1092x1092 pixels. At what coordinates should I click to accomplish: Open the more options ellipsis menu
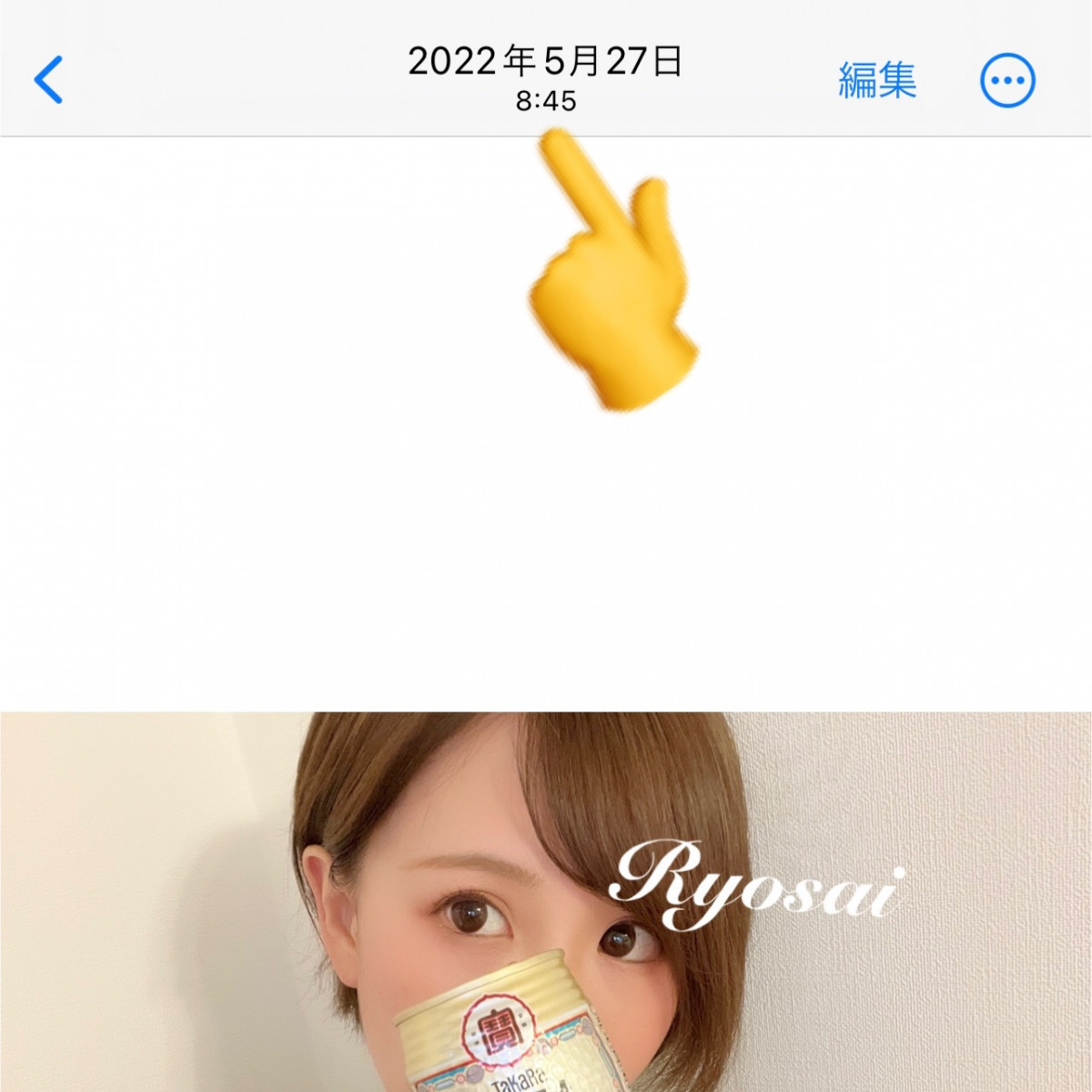tap(1007, 80)
